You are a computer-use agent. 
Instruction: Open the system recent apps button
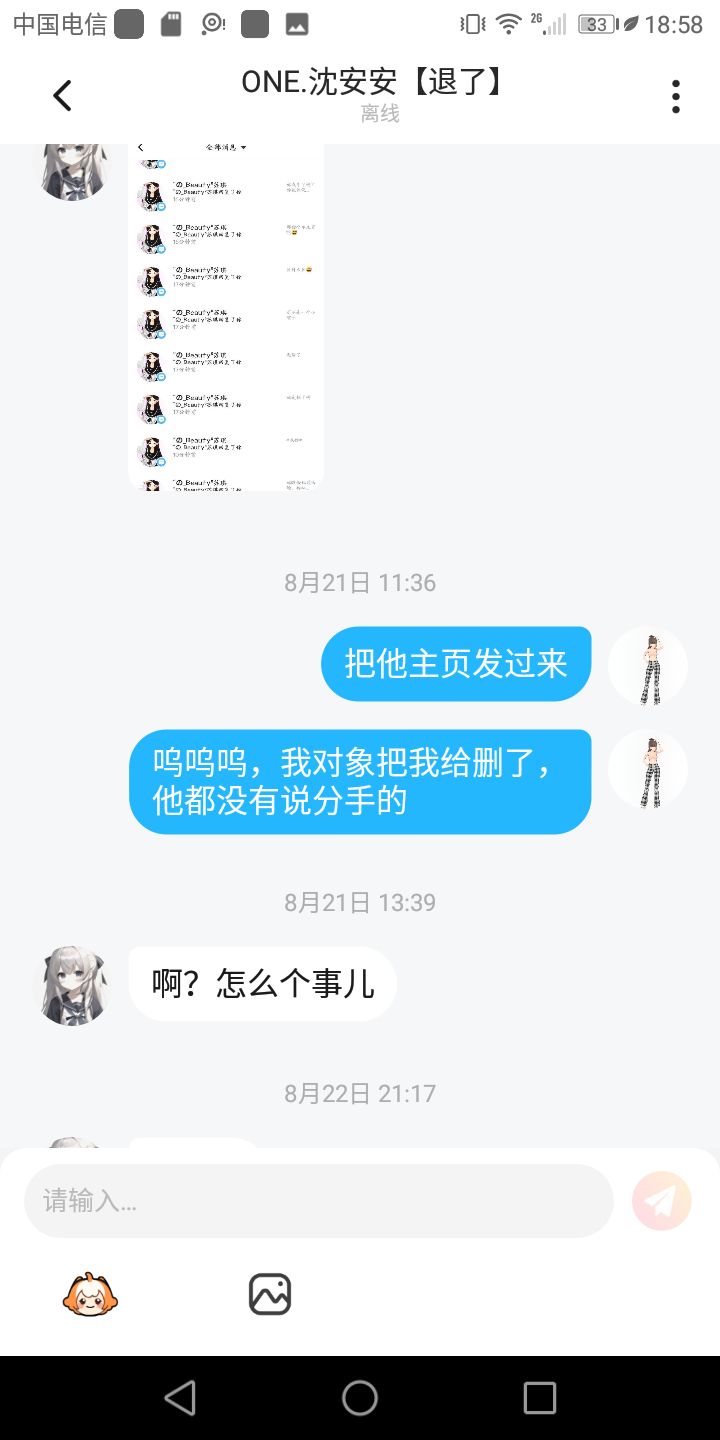540,1398
